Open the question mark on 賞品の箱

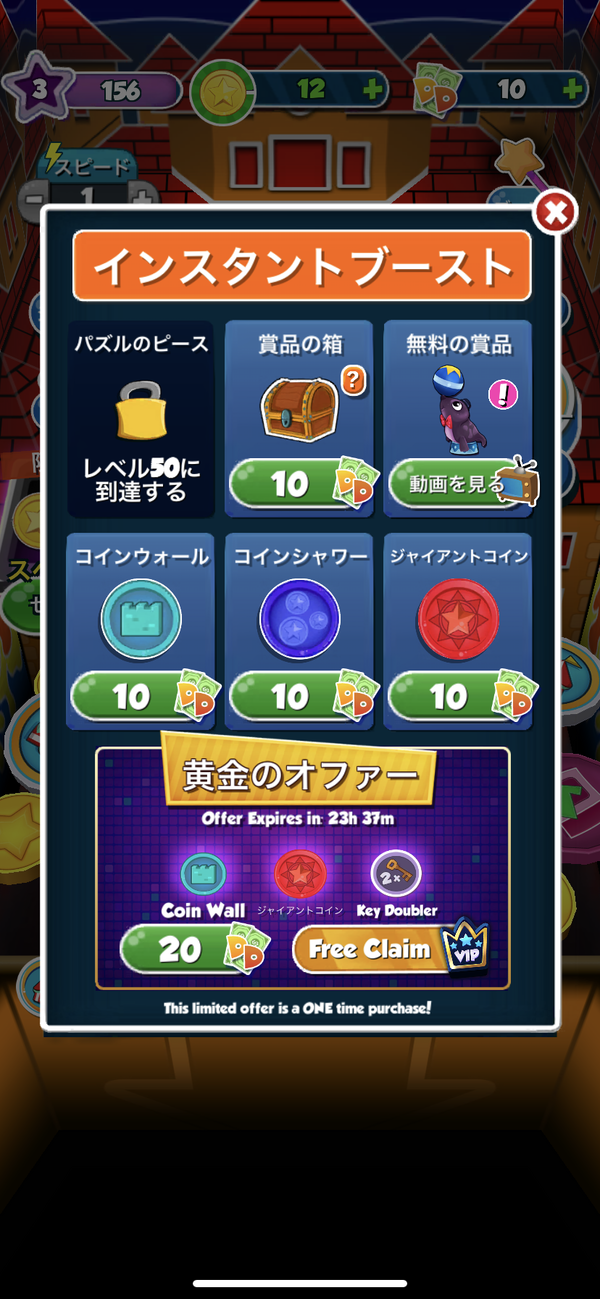coord(352,379)
